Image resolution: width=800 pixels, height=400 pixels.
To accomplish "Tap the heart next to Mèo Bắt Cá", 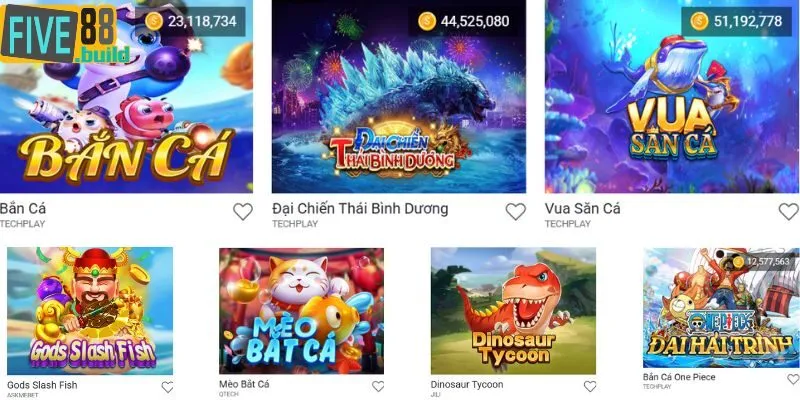I will (378, 387).
